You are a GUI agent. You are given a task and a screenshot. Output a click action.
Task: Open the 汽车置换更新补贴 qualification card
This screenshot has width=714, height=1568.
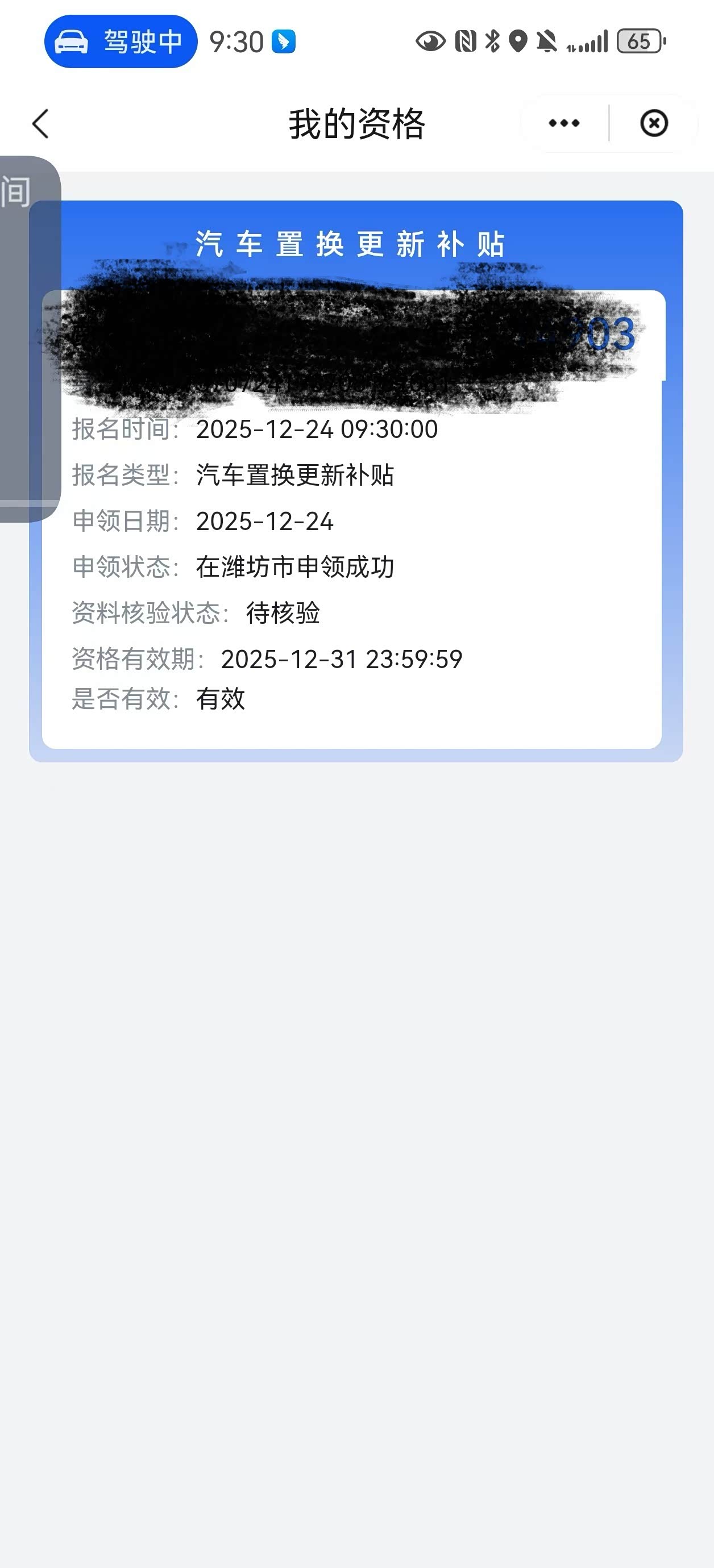coord(356,481)
